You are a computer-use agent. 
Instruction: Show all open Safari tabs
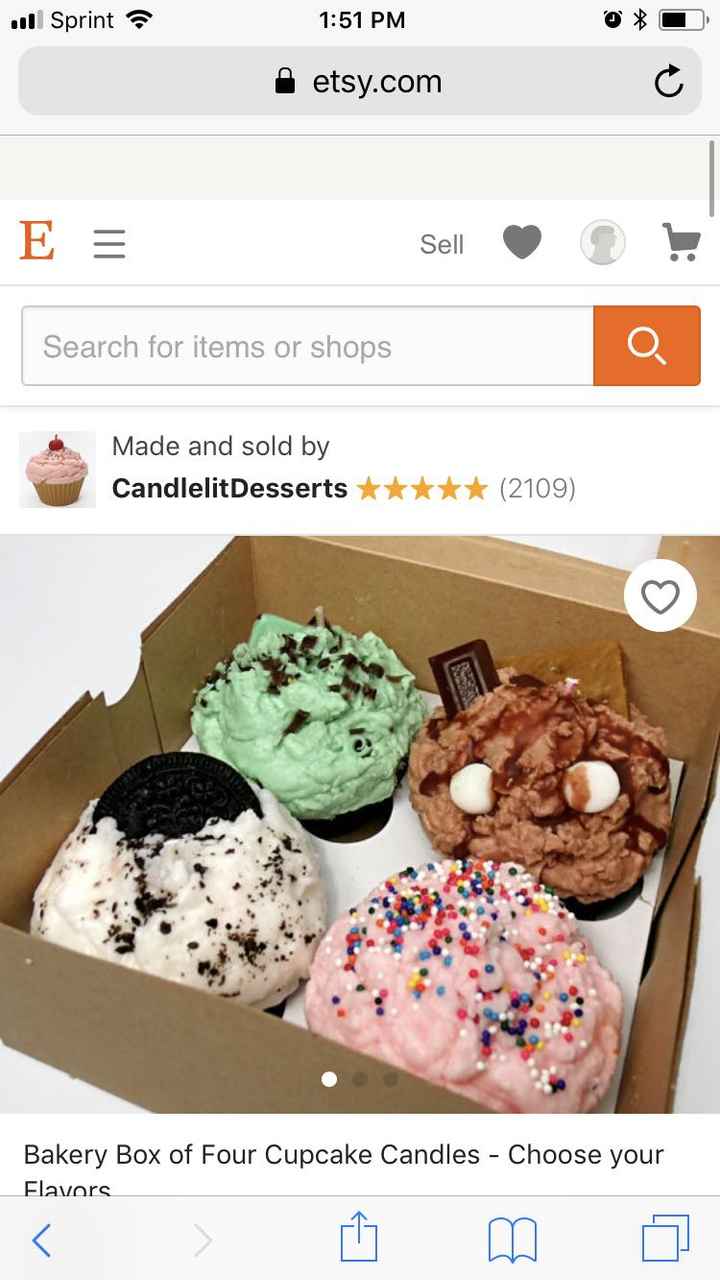[x=666, y=1238]
